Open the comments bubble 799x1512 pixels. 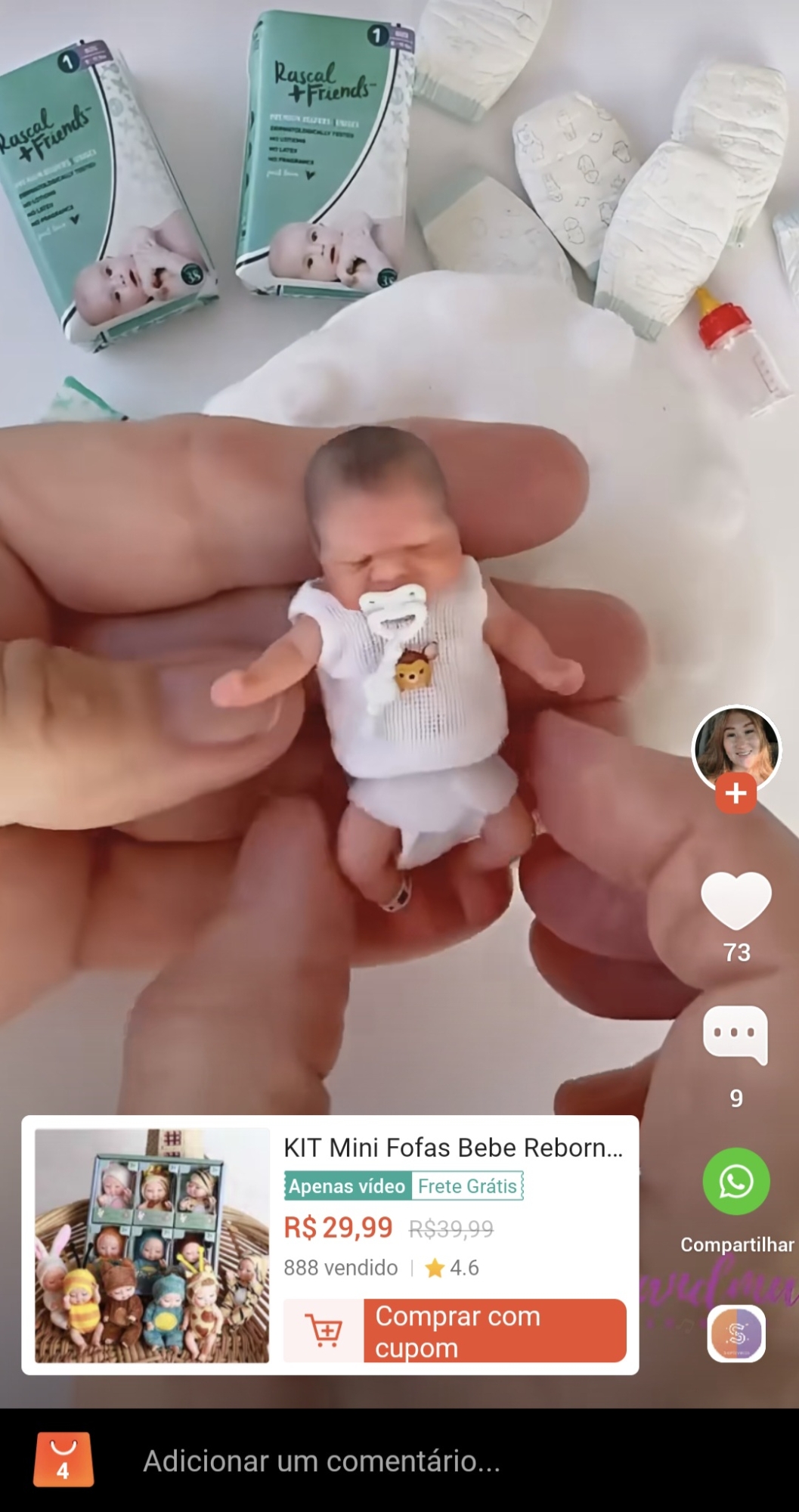click(x=736, y=1033)
